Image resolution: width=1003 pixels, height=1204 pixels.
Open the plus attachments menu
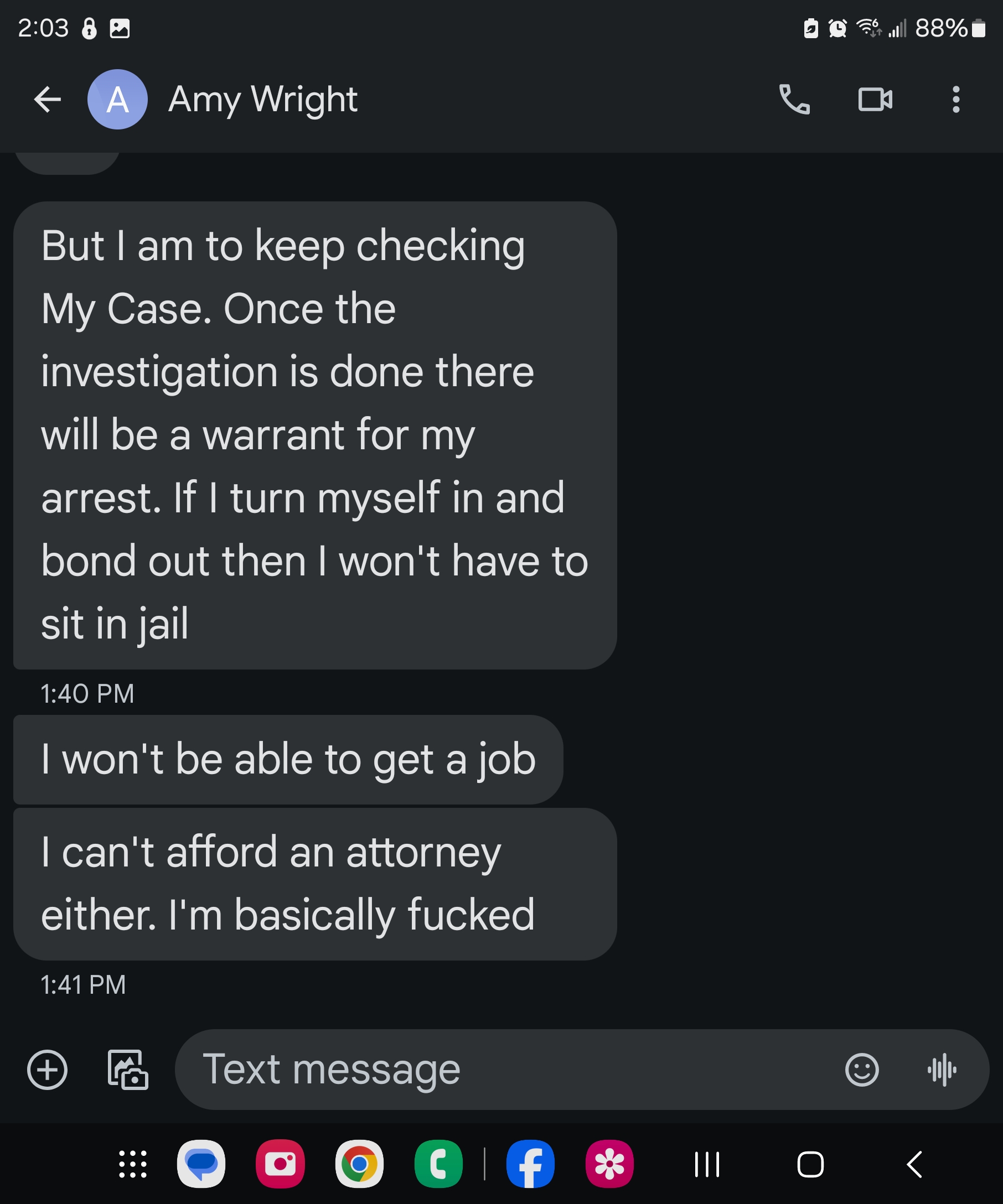(x=47, y=1069)
